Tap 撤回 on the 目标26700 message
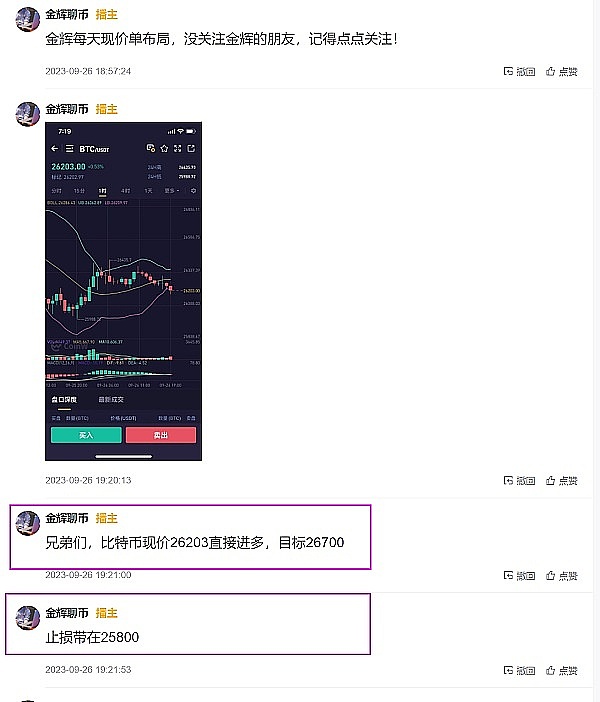Viewport: 600px width, 702px height. coord(519,576)
